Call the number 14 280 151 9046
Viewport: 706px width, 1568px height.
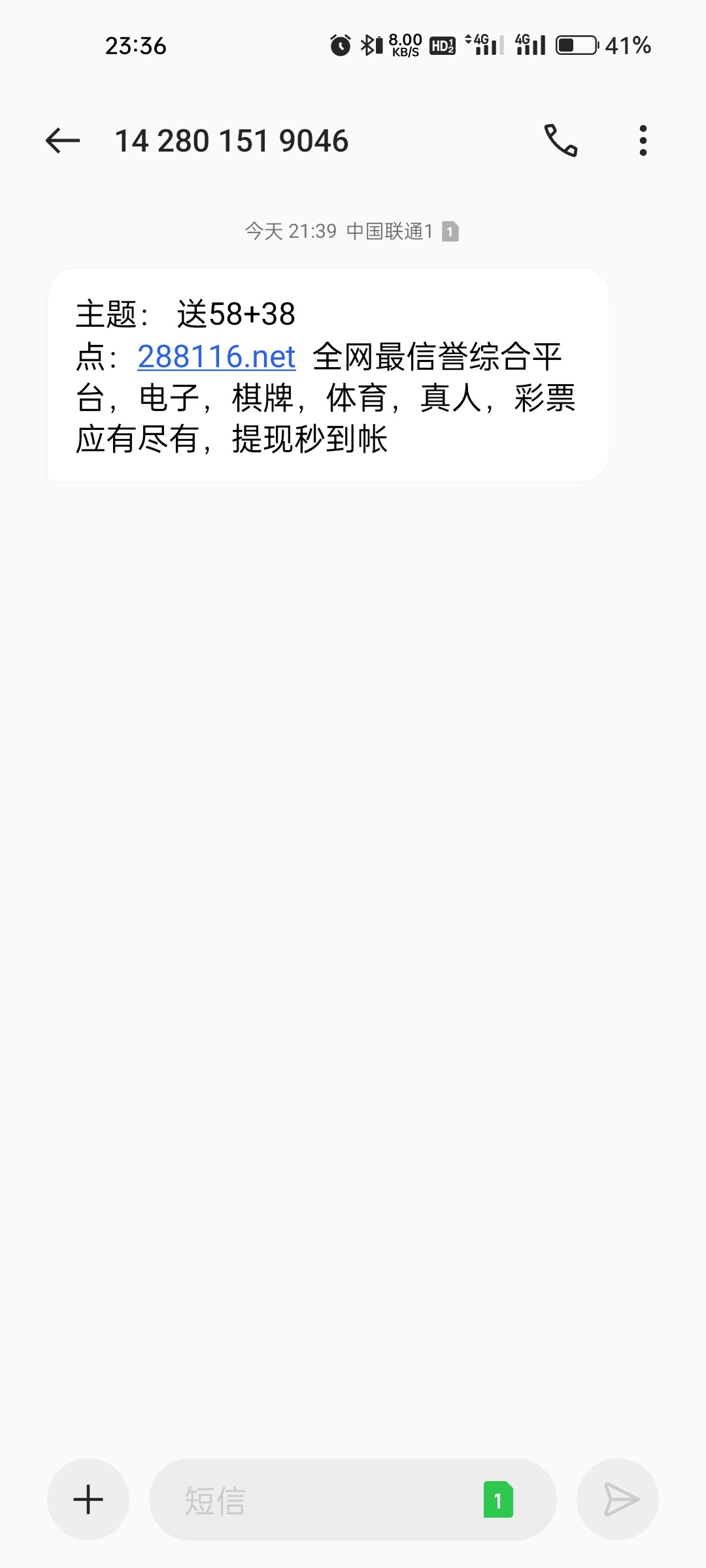pos(561,140)
